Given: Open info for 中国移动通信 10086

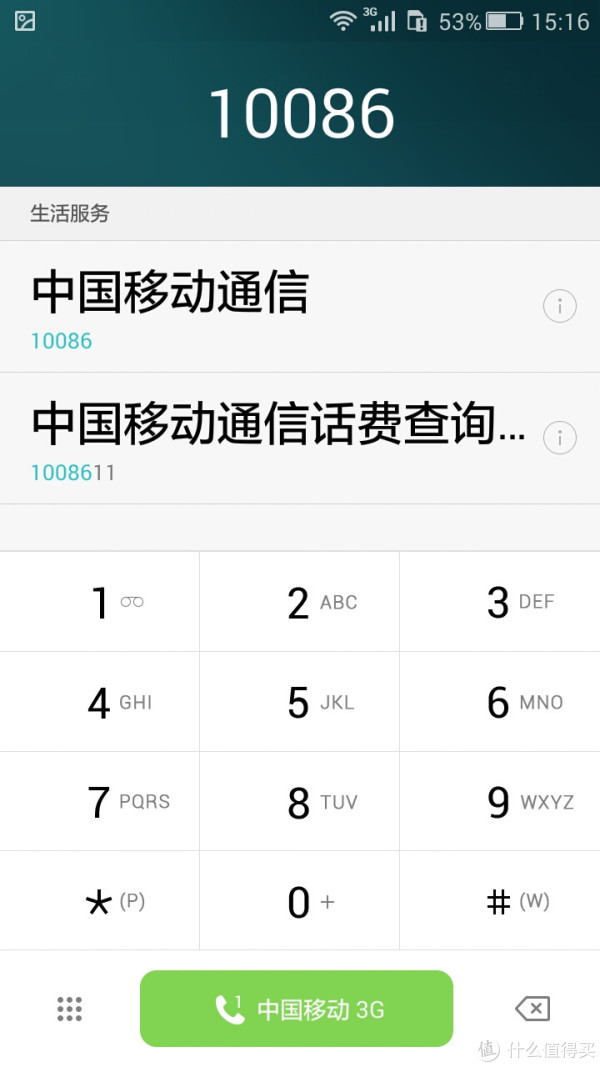Looking at the screenshot, I should pos(560,306).
